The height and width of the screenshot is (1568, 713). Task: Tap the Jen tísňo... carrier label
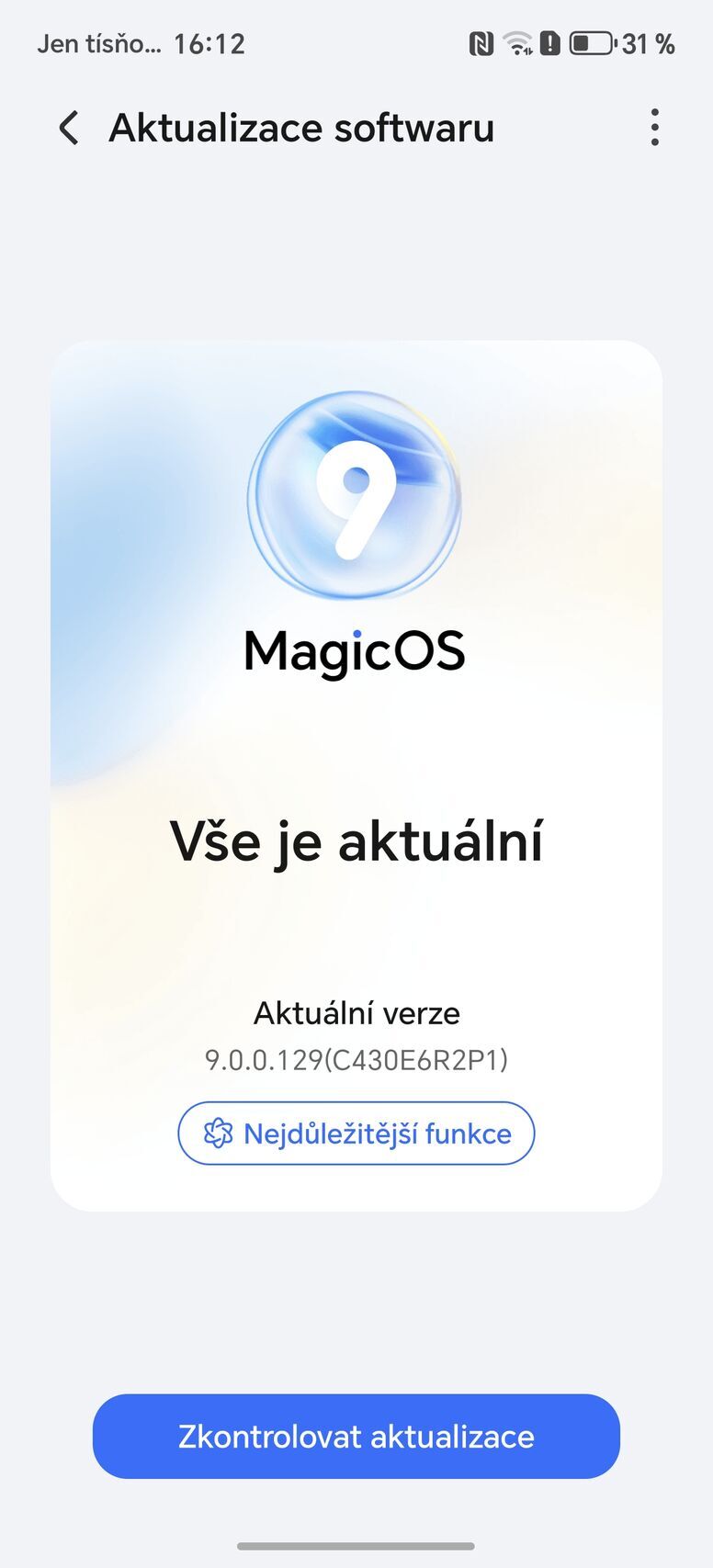click(101, 42)
